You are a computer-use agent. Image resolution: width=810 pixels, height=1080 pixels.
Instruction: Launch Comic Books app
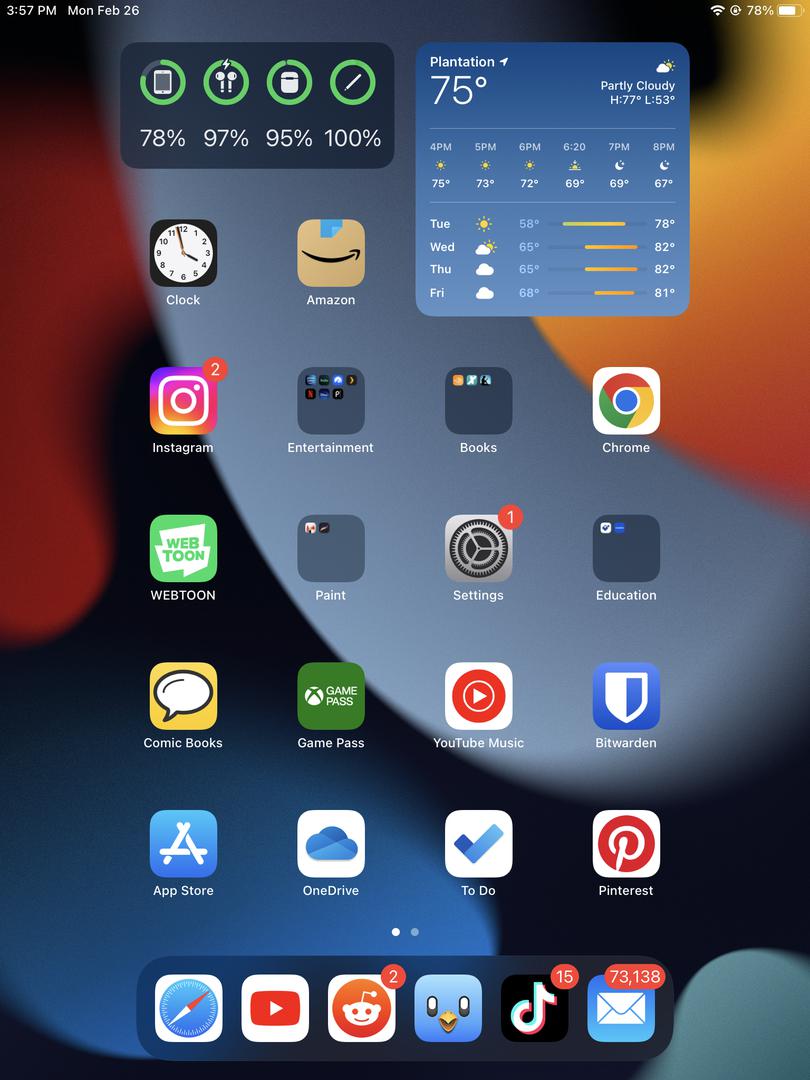point(183,696)
